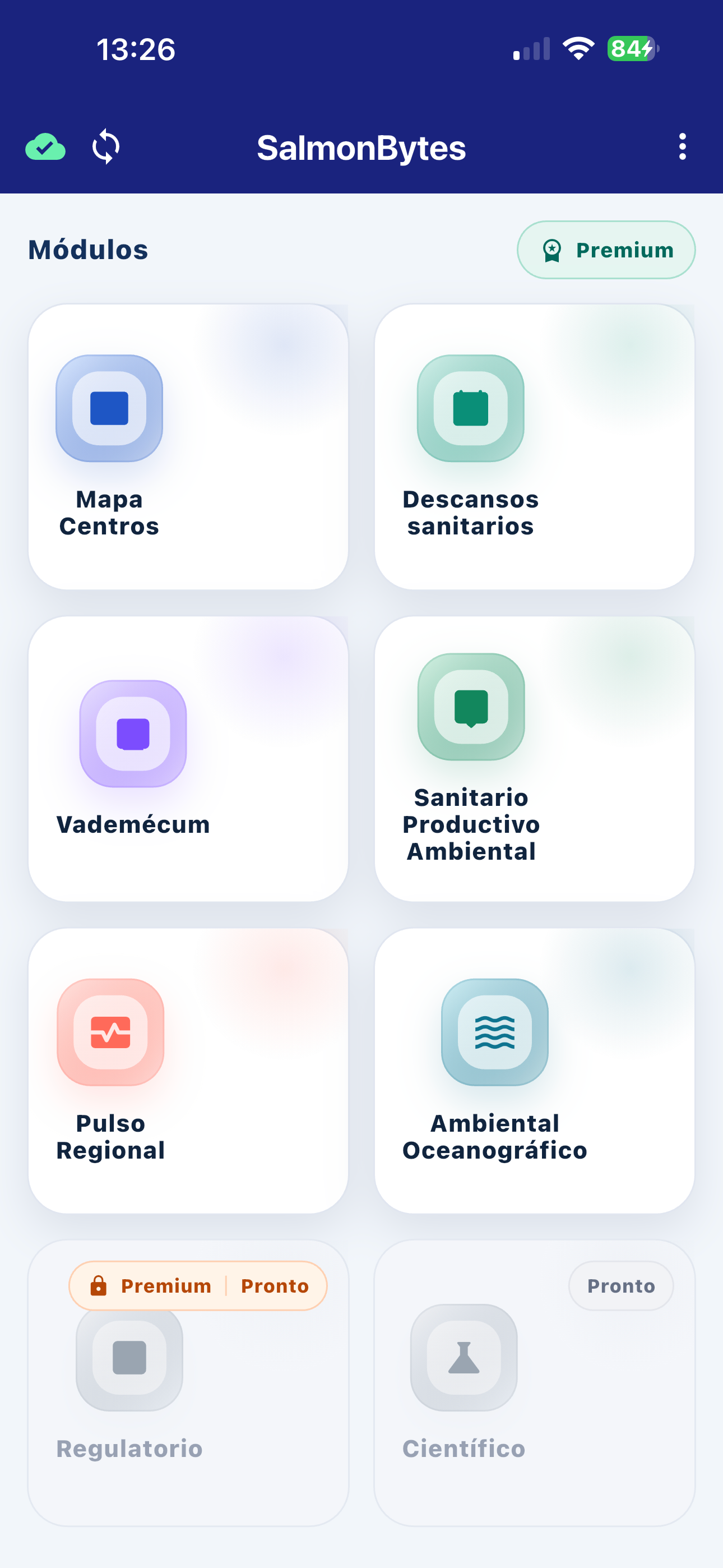Open the Ambiental Oceanográfico module
This screenshot has height=1568, width=723.
click(x=534, y=1071)
